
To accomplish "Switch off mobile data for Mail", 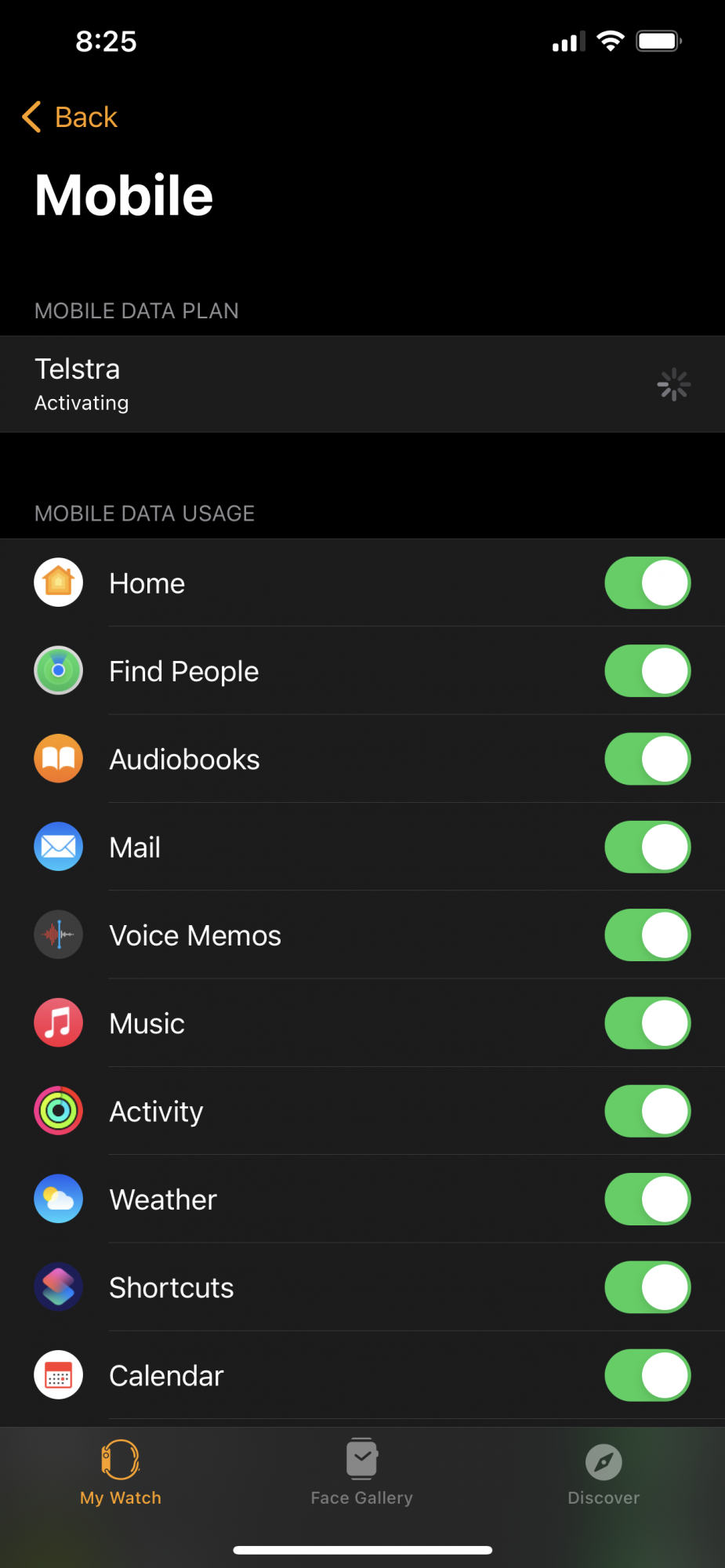I will click(647, 847).
